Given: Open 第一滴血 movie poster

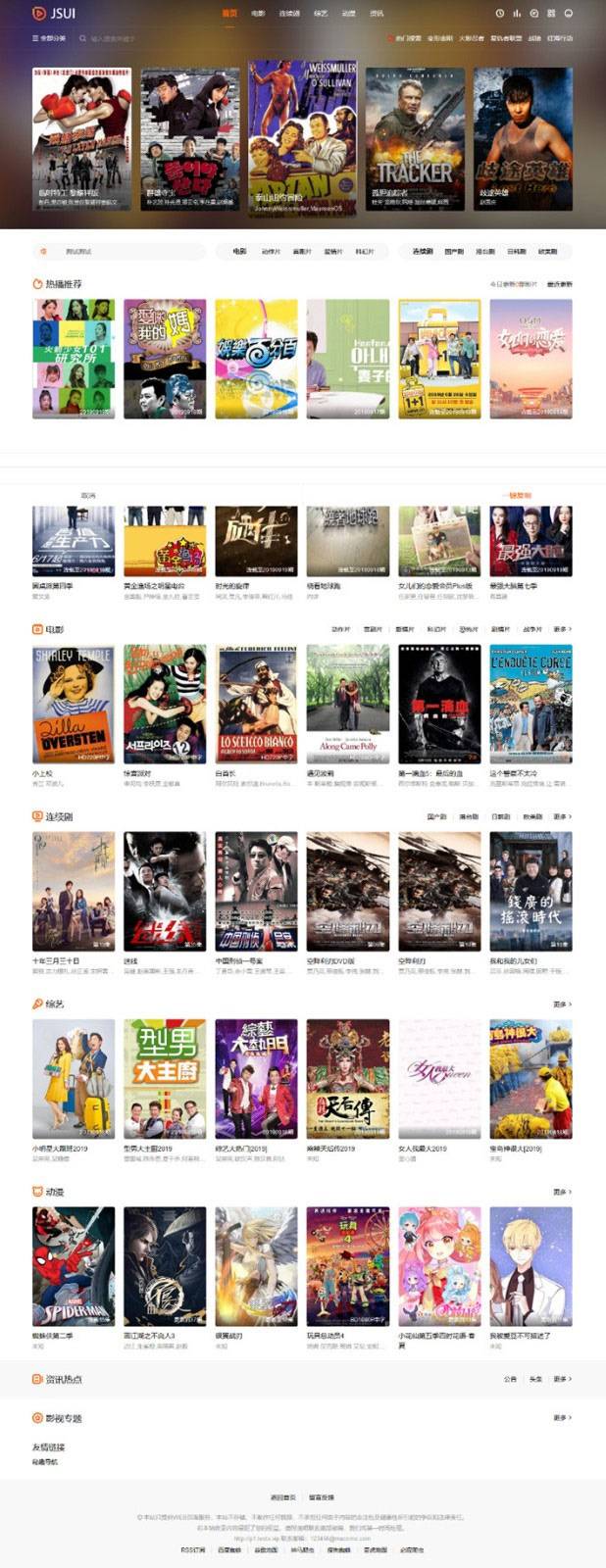Looking at the screenshot, I should (438, 704).
